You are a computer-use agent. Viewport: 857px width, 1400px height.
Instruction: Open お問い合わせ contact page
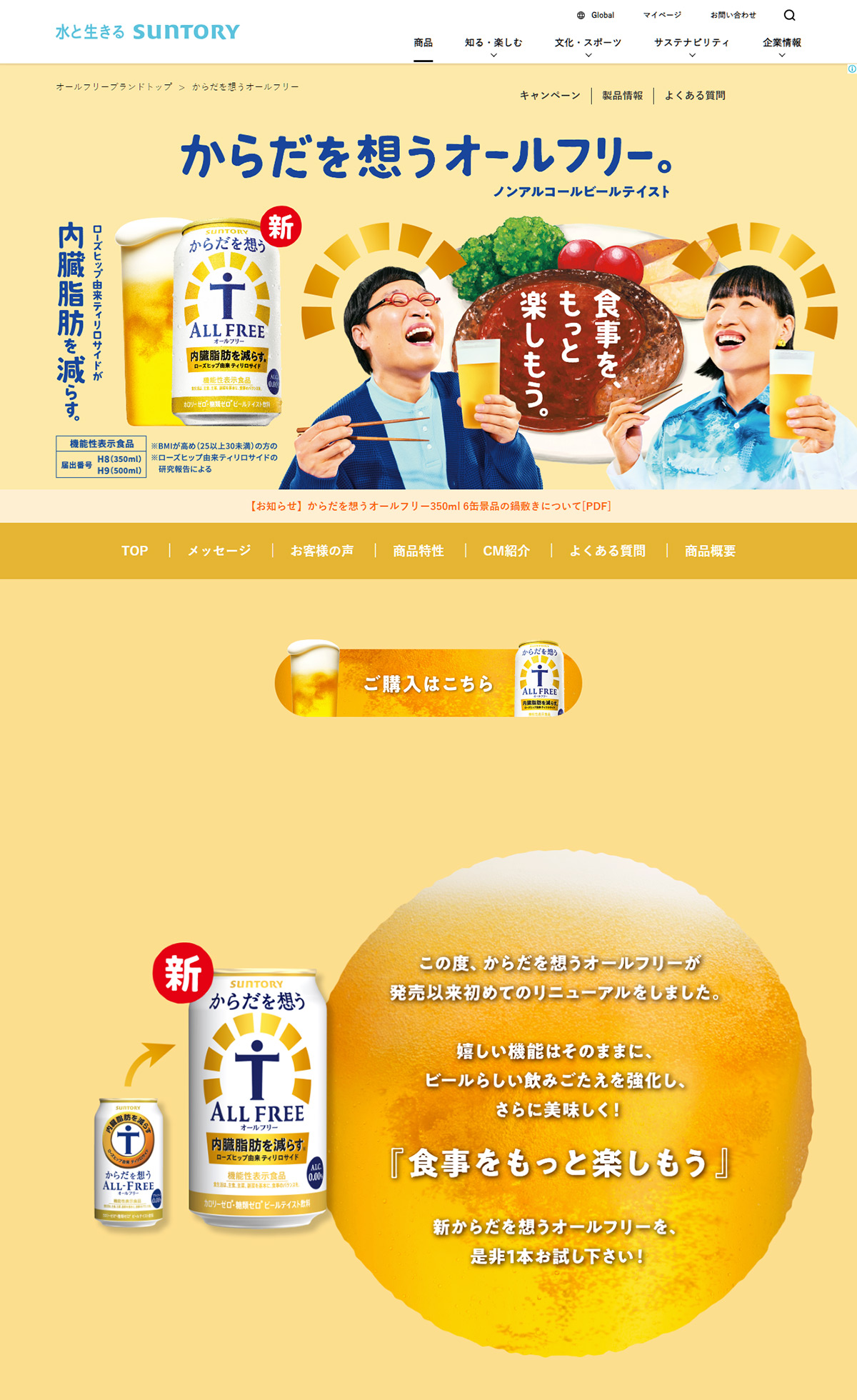[x=733, y=15]
